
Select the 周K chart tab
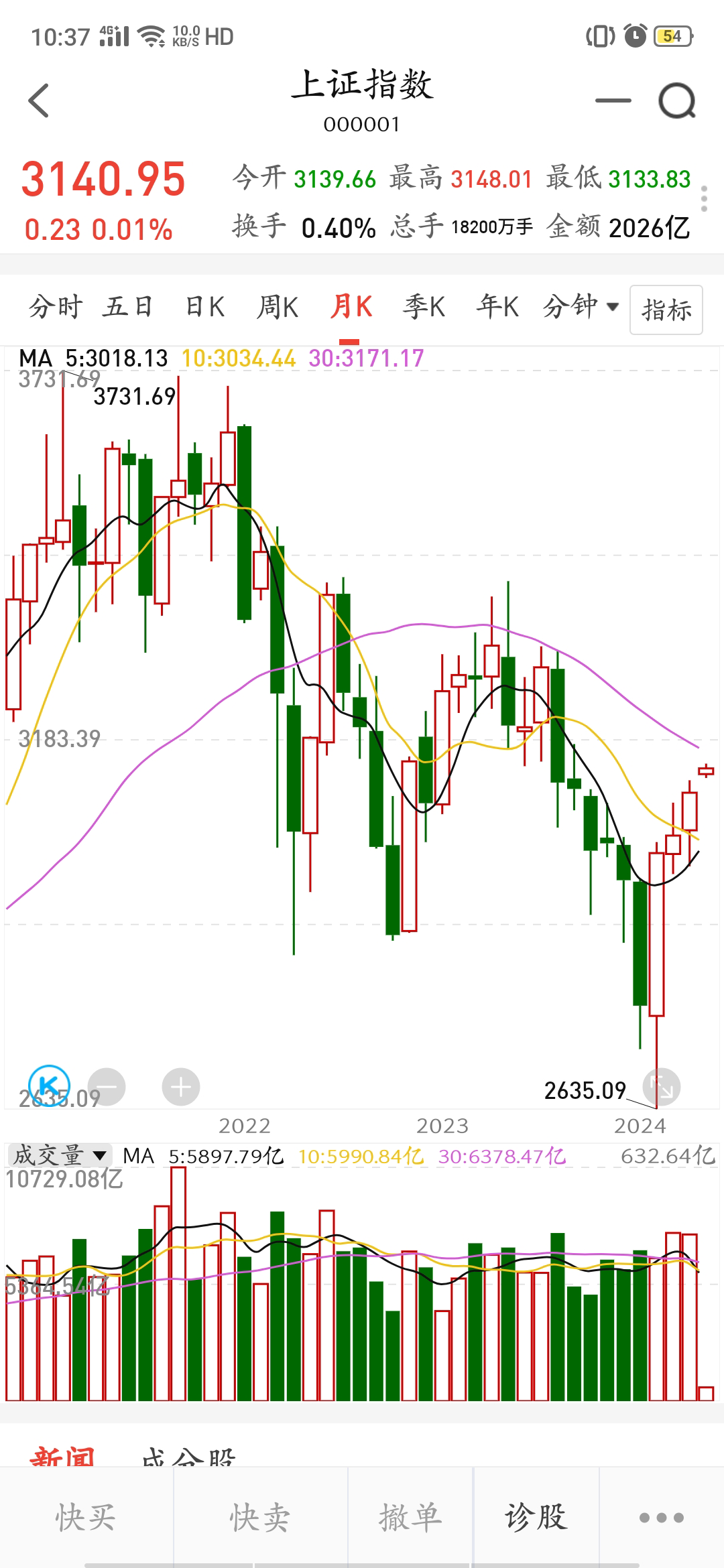point(278,308)
